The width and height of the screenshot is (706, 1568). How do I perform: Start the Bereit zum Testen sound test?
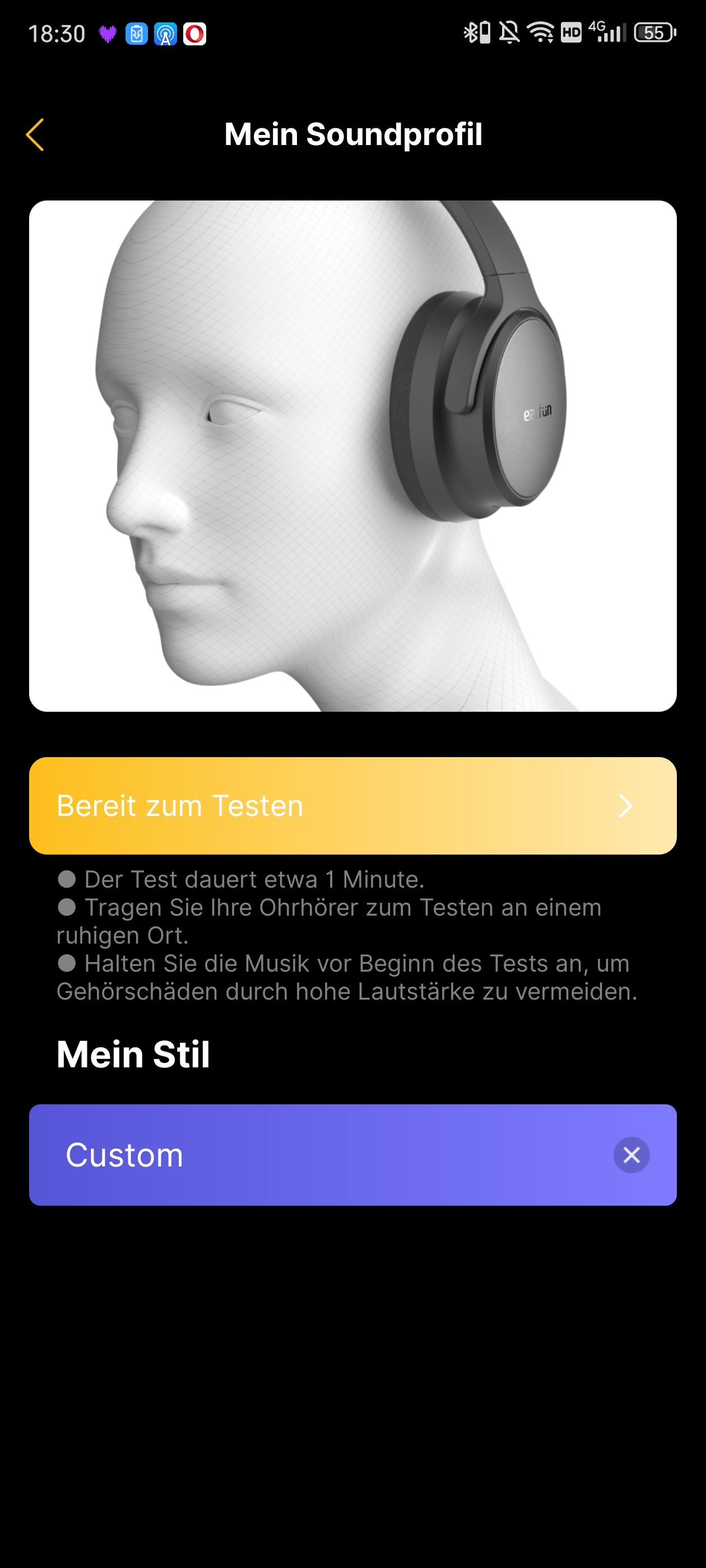coord(352,805)
